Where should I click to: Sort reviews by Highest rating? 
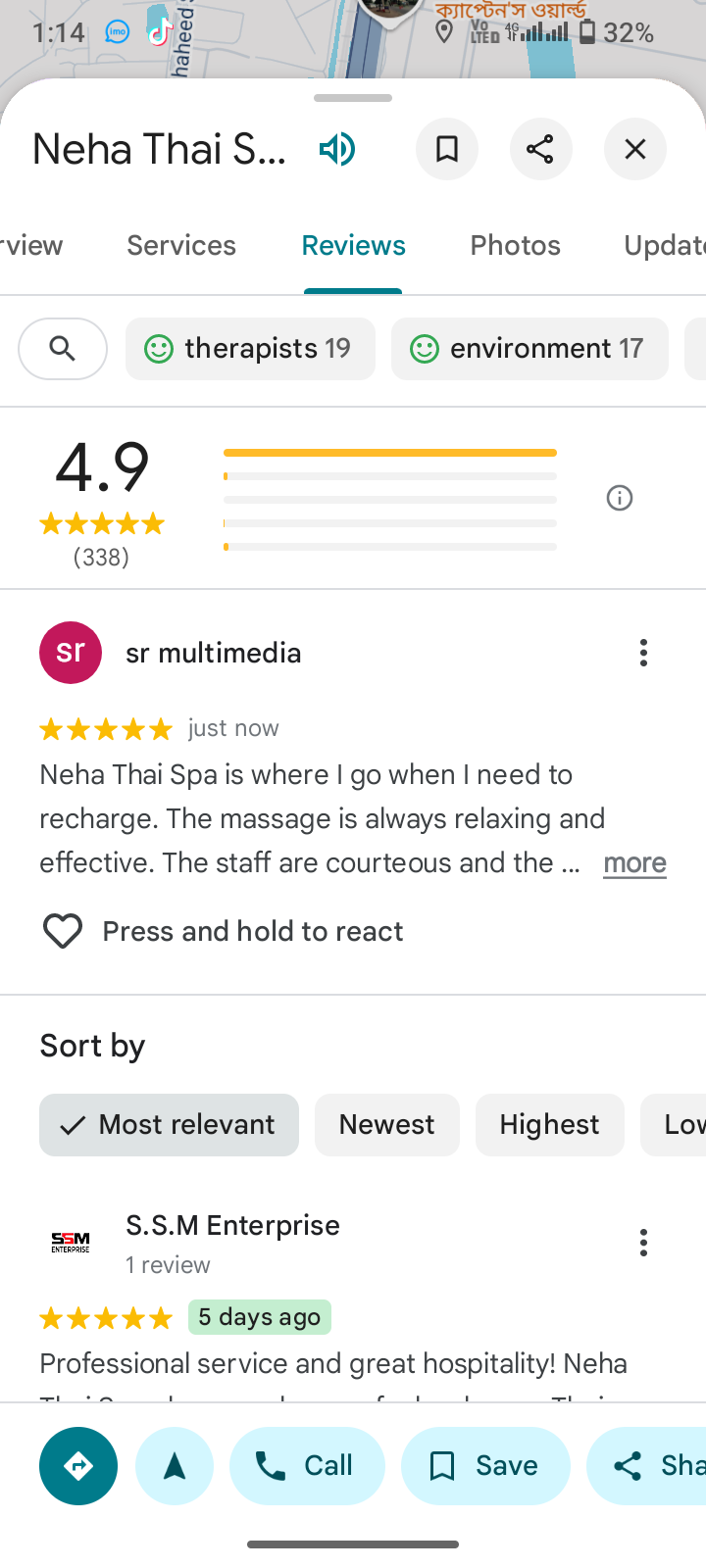pos(549,1125)
